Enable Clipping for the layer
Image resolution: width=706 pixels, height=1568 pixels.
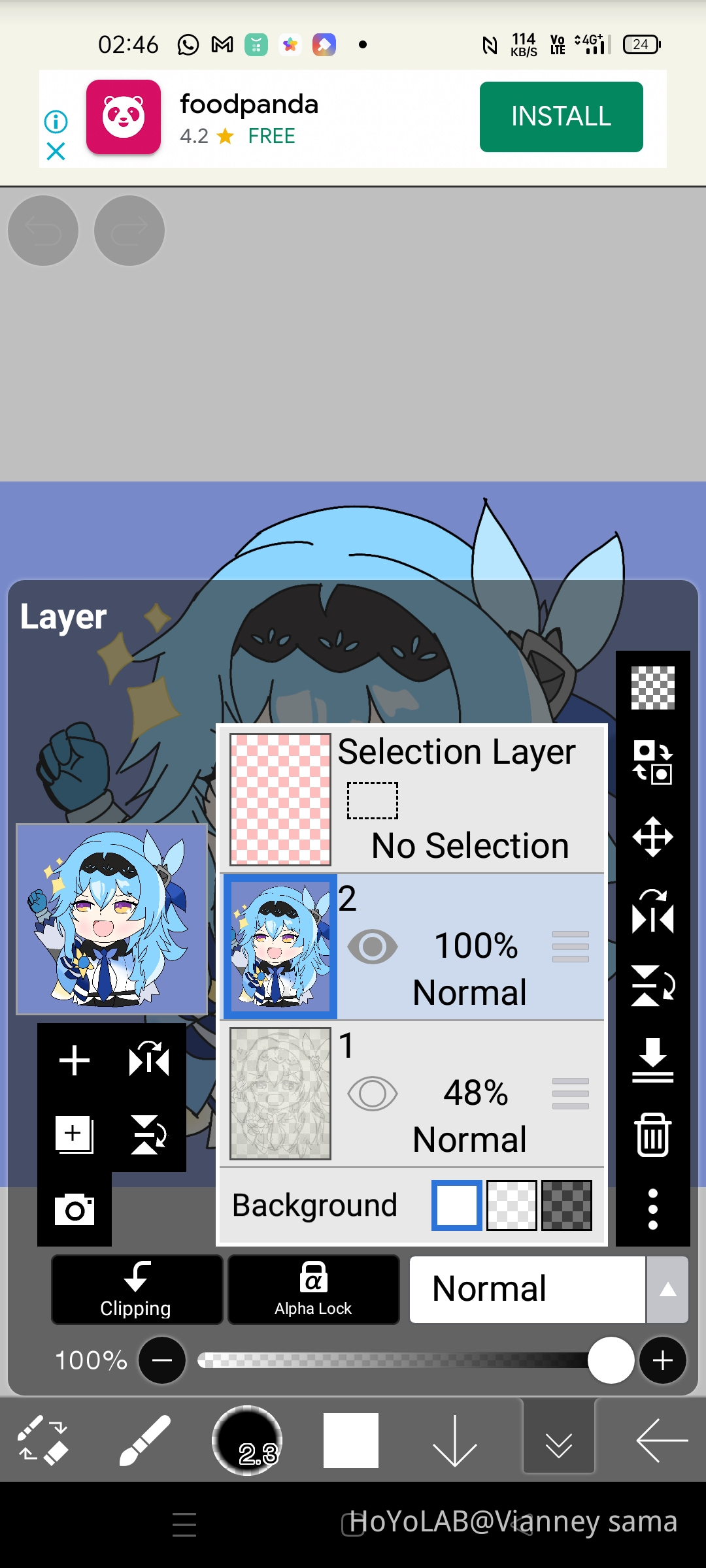[137, 1290]
